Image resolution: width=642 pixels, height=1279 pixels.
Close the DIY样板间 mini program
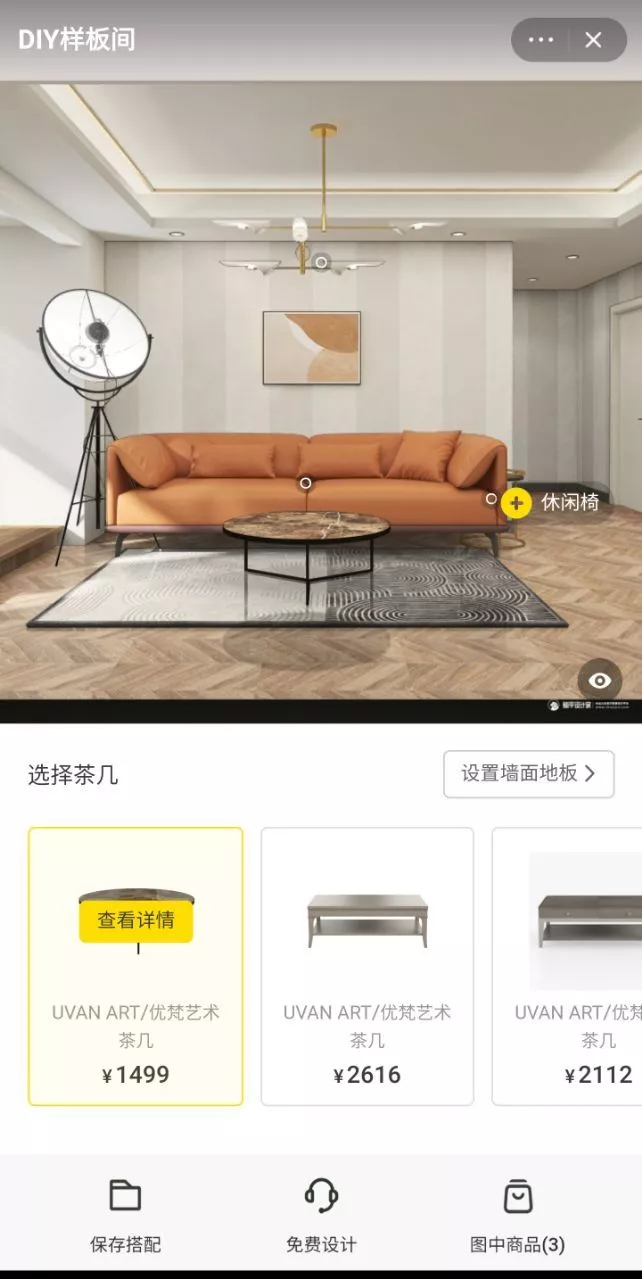coord(593,40)
